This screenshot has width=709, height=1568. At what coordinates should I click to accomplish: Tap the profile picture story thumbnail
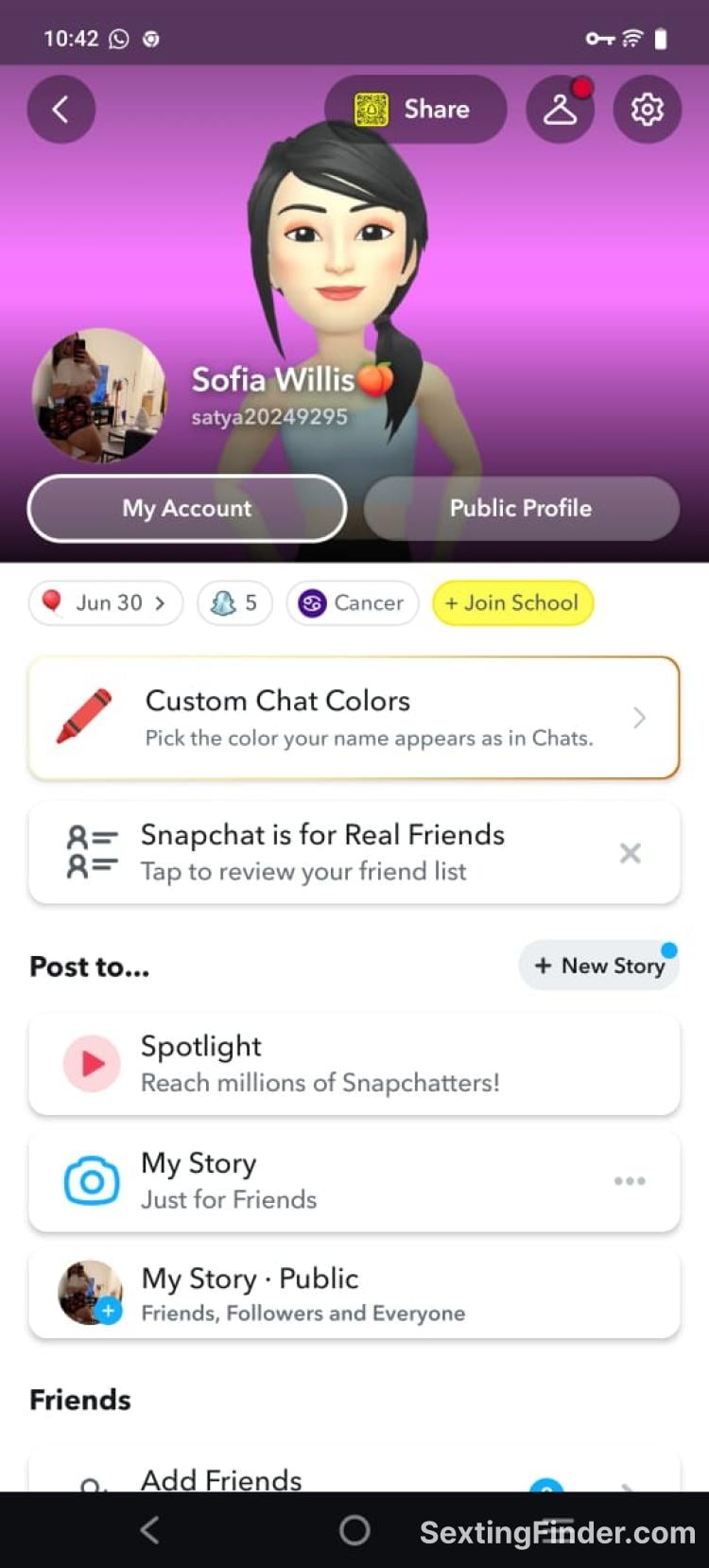point(99,395)
